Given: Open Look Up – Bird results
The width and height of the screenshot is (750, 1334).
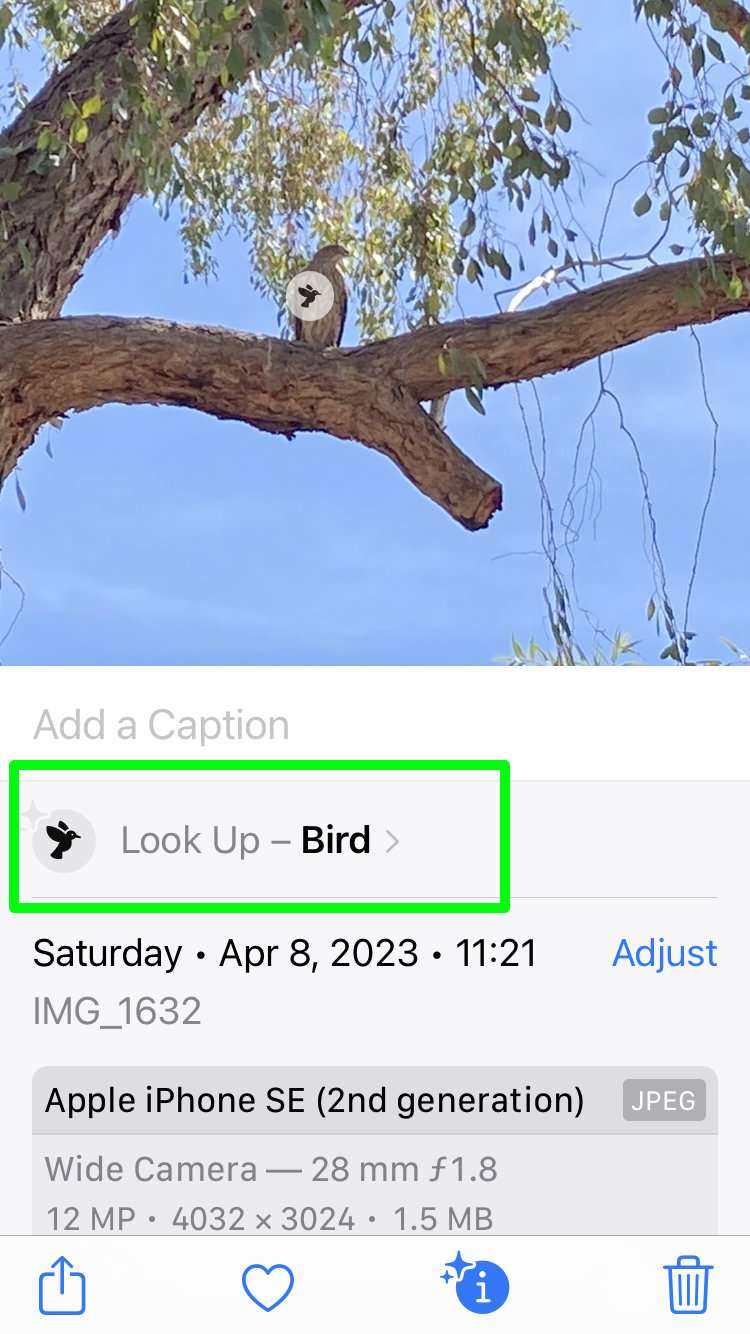Looking at the screenshot, I should (x=260, y=841).
